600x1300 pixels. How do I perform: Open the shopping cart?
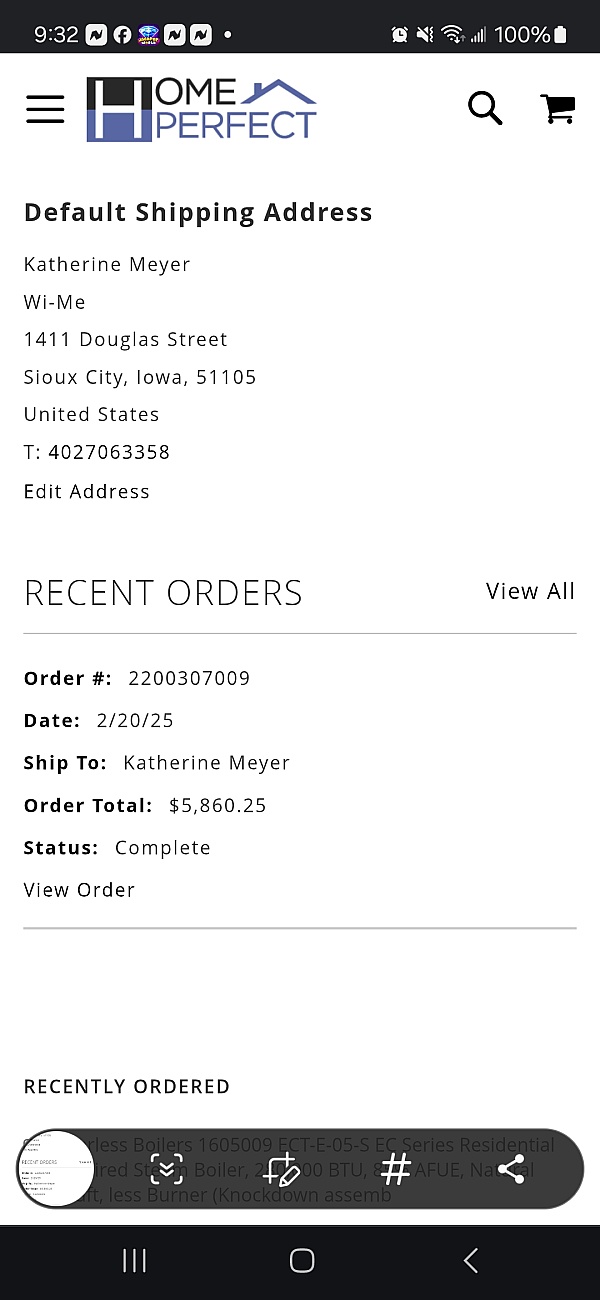(558, 108)
